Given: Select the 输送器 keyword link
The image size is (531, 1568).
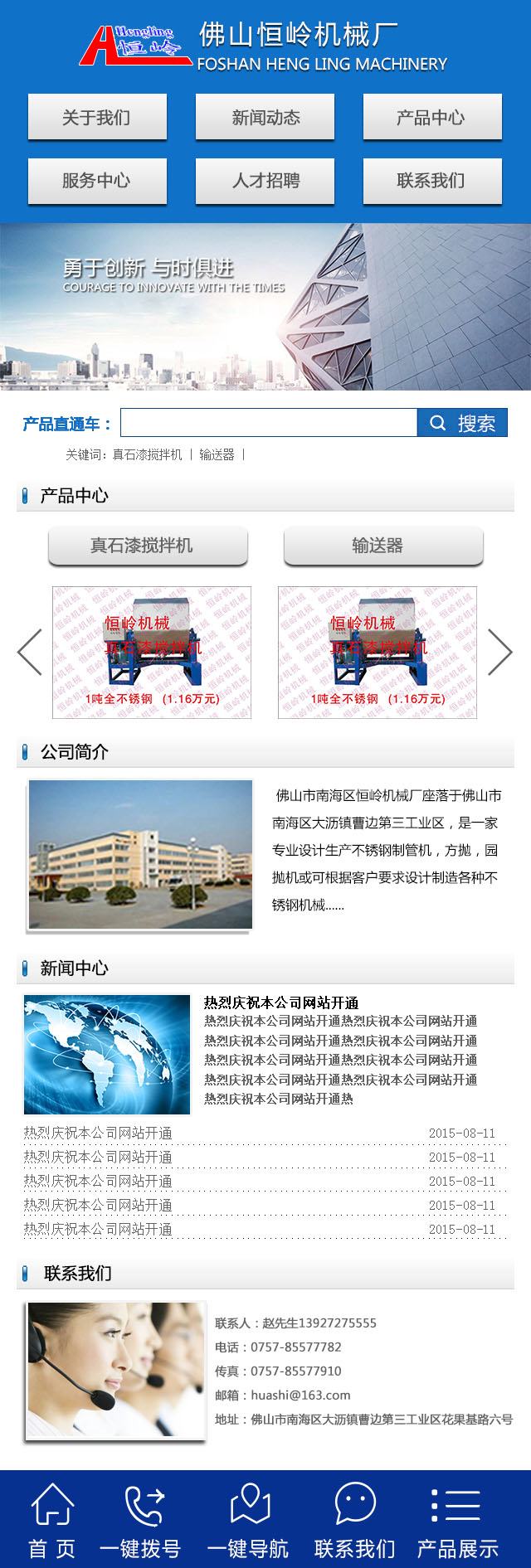Looking at the screenshot, I should [x=217, y=454].
